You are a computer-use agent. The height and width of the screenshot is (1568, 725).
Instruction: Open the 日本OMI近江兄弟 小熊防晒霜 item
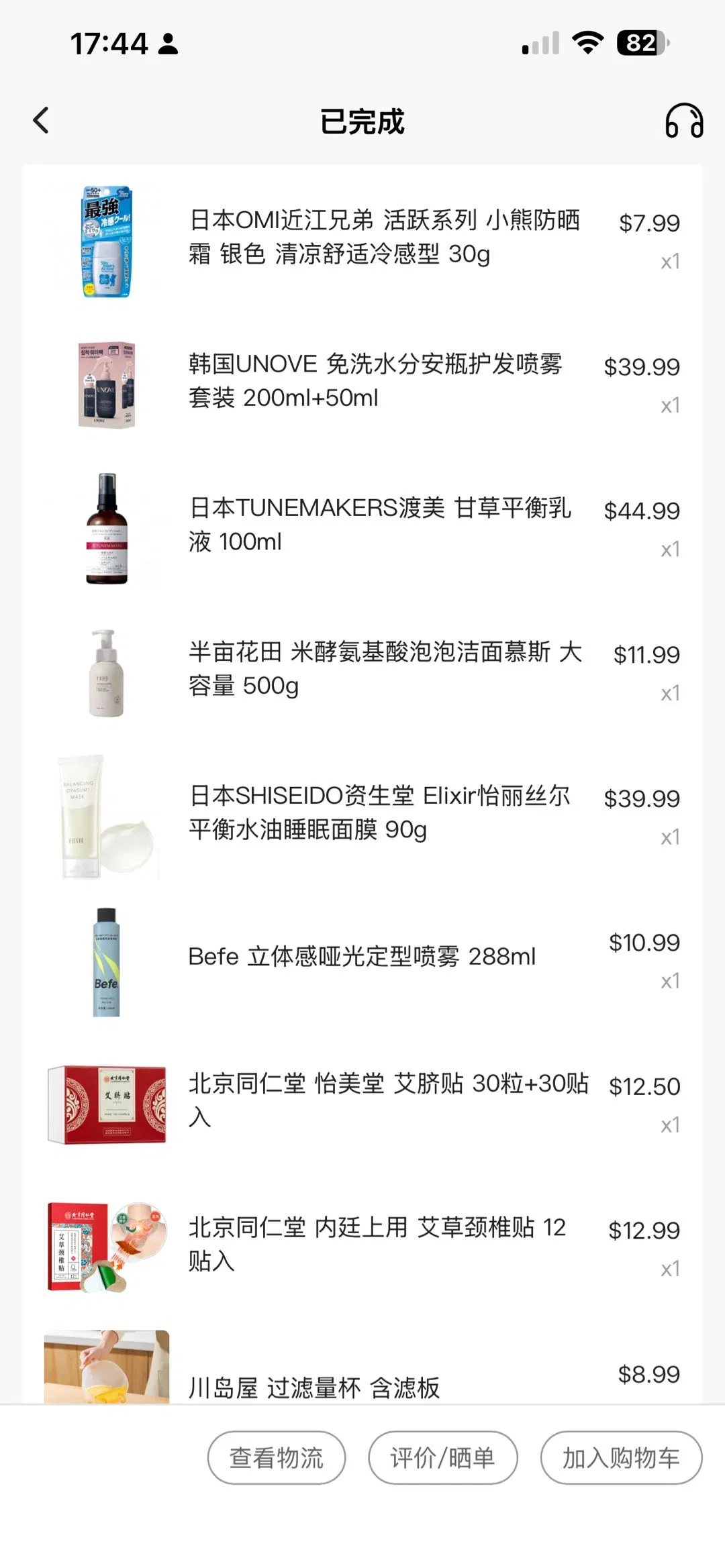(384, 237)
